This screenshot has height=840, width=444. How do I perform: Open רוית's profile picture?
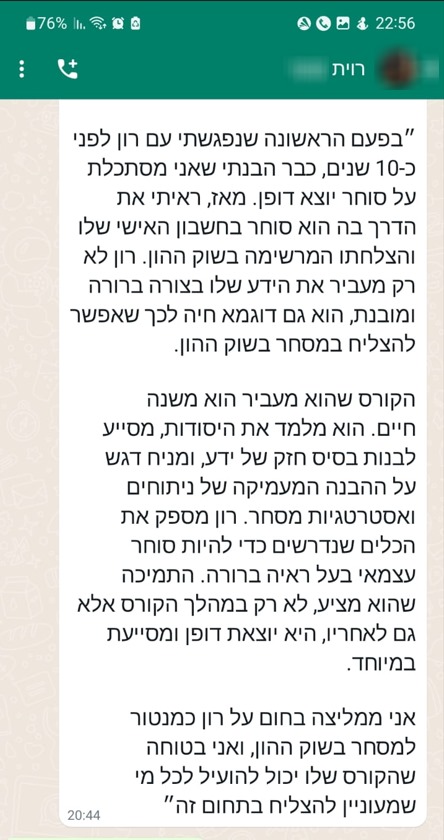(399, 69)
